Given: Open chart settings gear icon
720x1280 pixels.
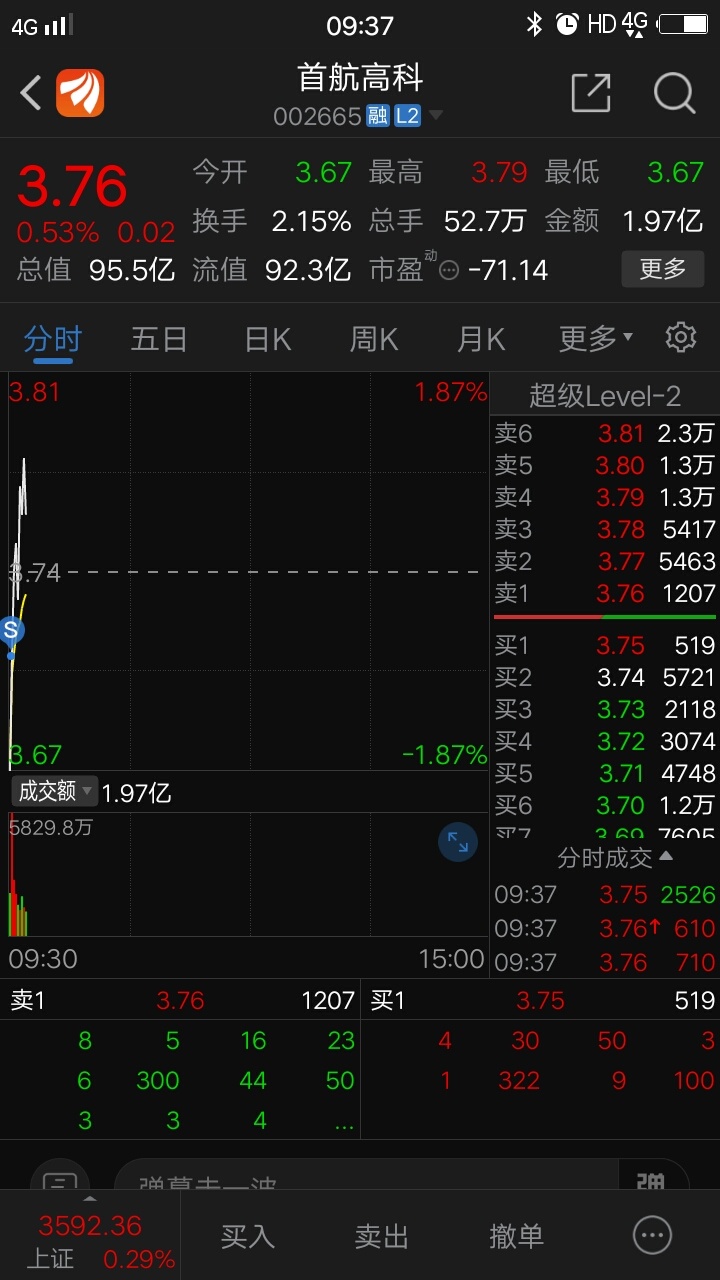Looking at the screenshot, I should point(681,337).
